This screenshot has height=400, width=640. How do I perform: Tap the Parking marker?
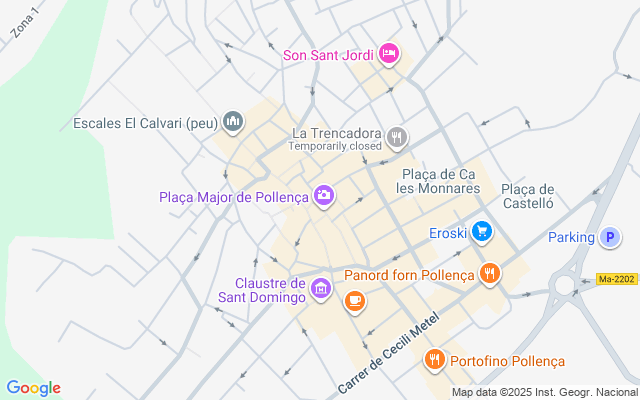pos(609,237)
